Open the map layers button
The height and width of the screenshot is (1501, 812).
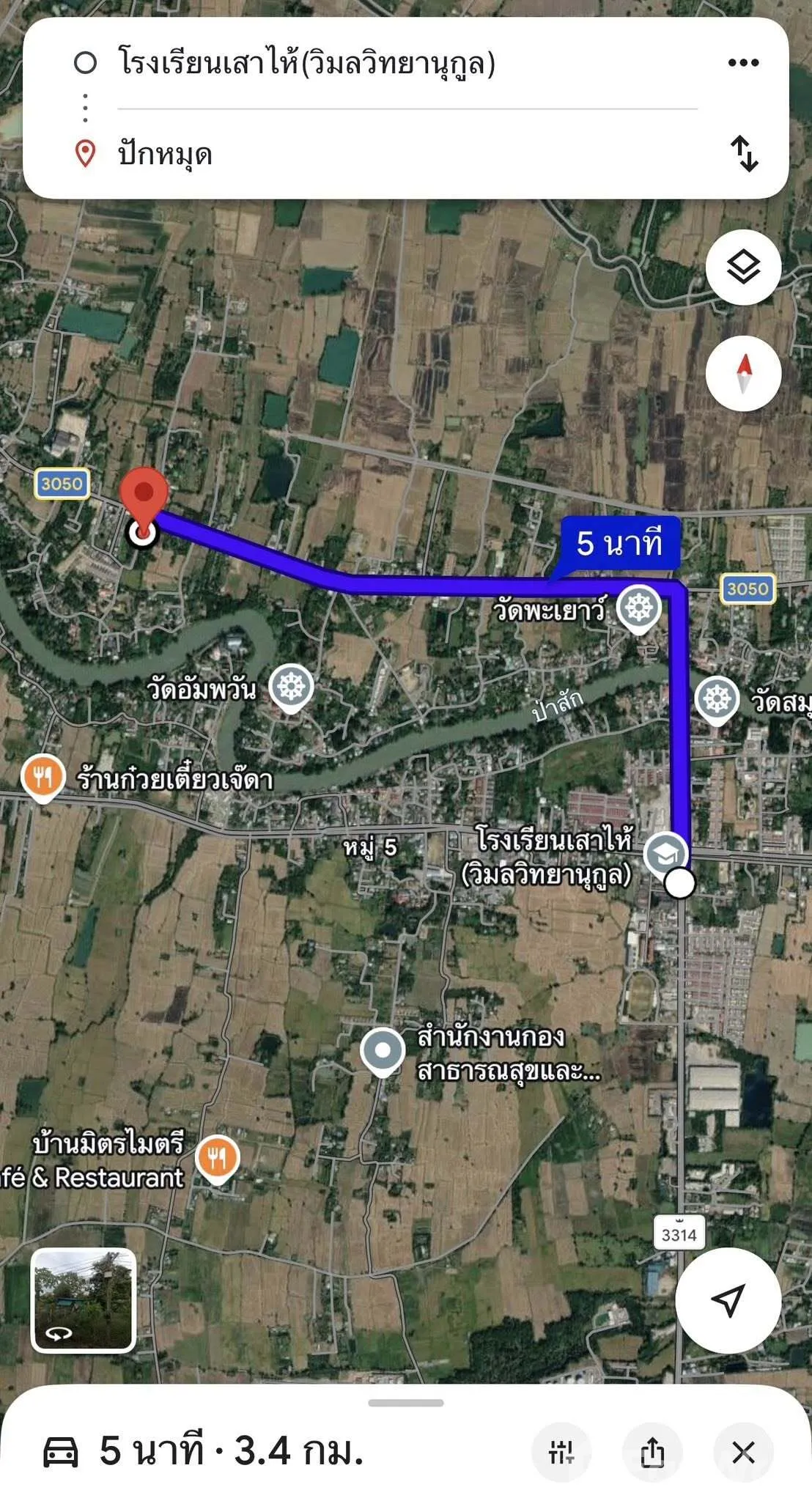(743, 267)
